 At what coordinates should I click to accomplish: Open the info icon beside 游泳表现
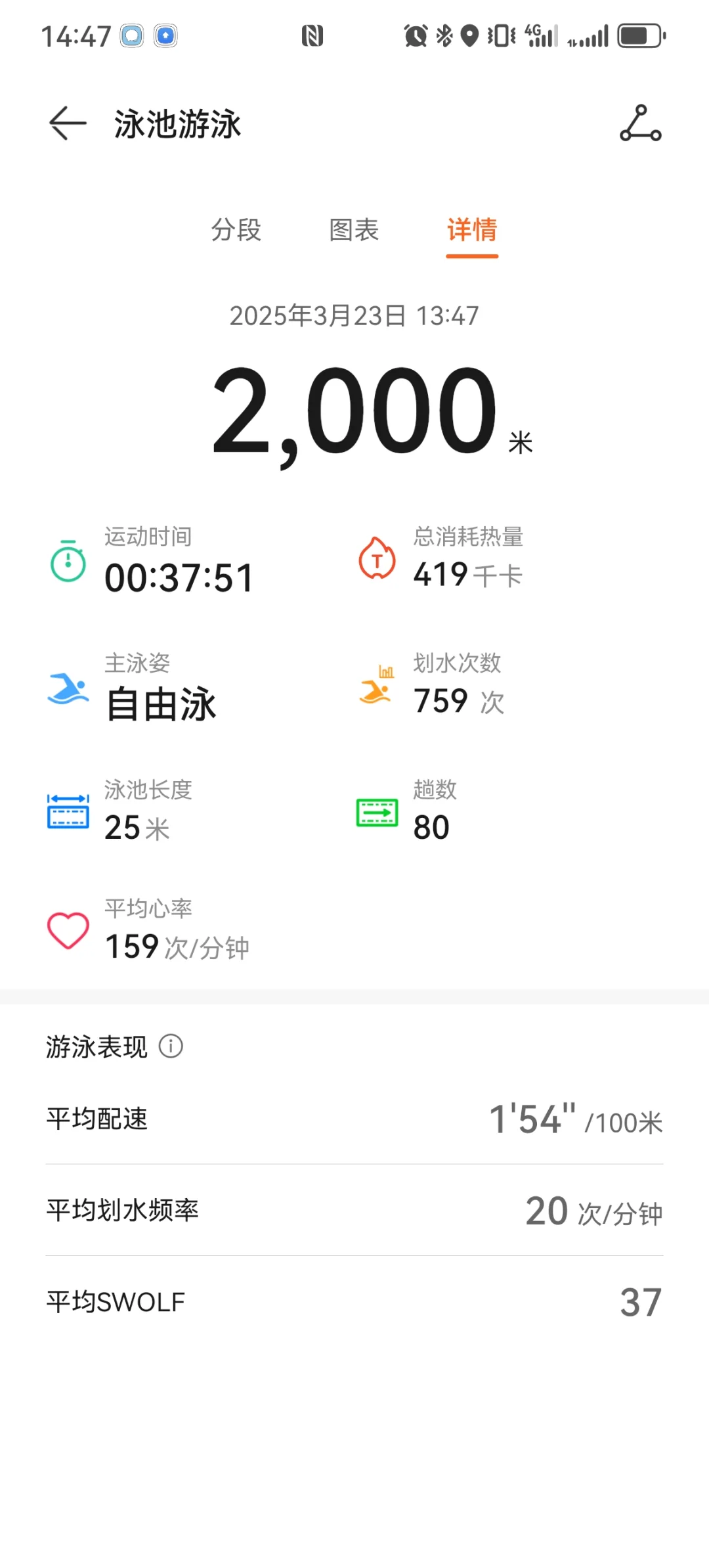click(x=171, y=1046)
